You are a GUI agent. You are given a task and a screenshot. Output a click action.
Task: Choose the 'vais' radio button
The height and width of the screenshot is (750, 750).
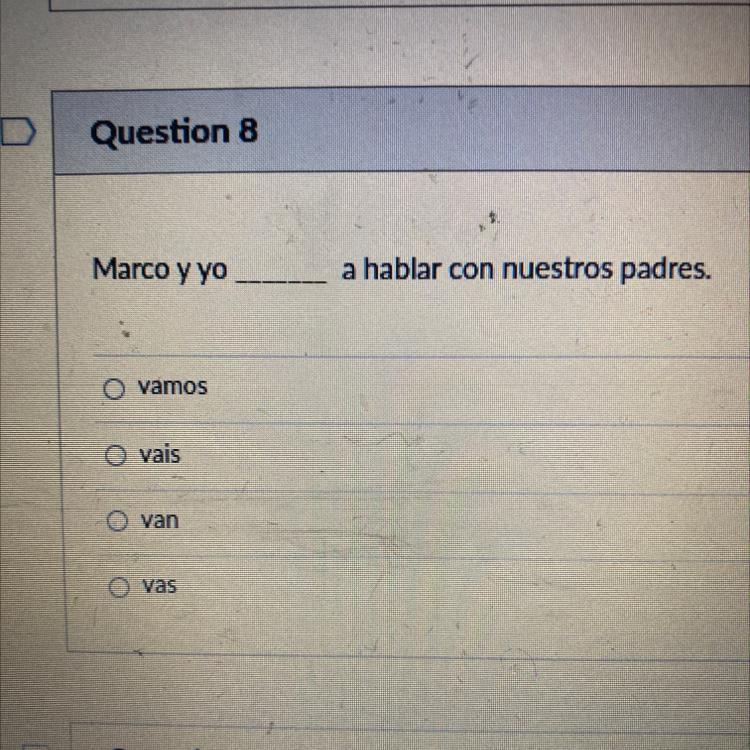[x=116, y=457]
